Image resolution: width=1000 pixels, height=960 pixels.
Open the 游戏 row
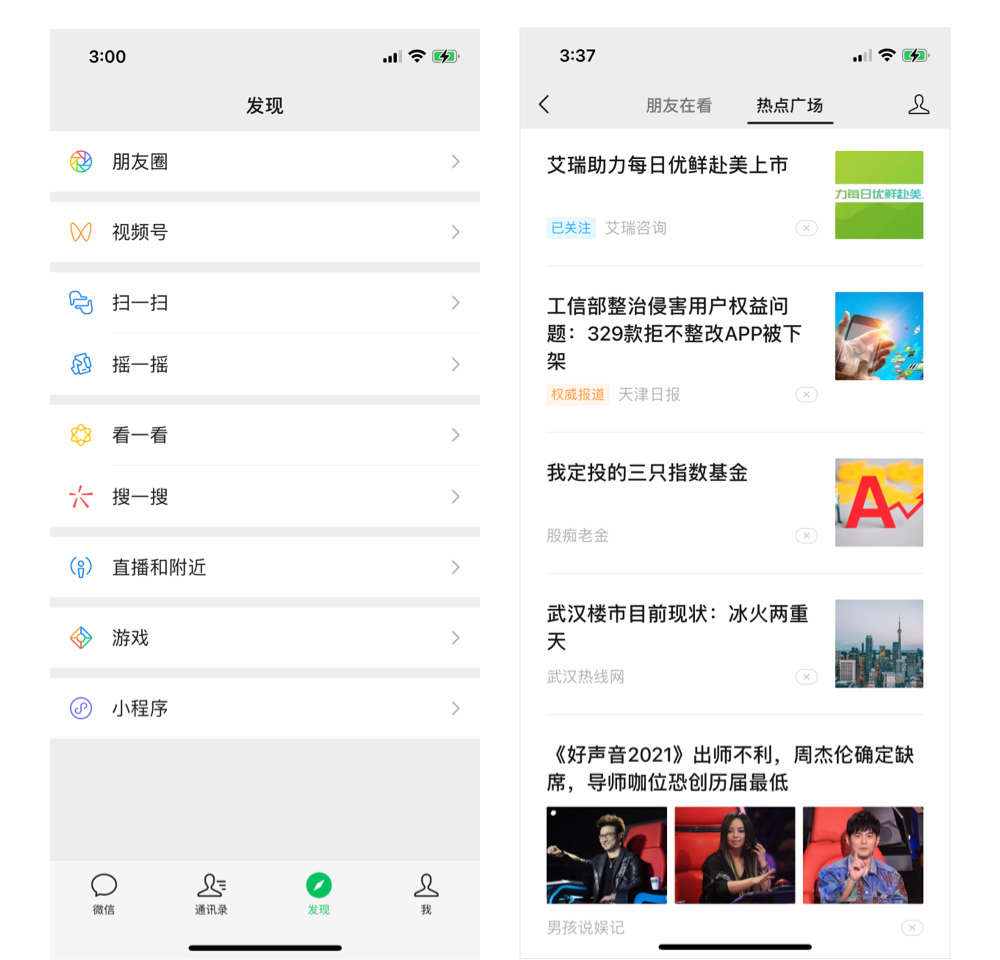tap(265, 638)
